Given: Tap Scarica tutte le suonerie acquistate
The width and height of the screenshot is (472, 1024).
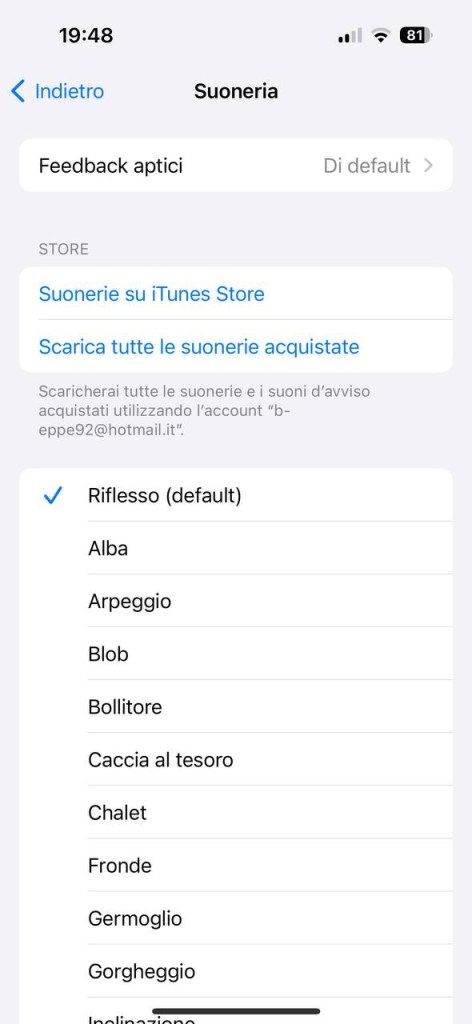Looking at the screenshot, I should coord(236,346).
